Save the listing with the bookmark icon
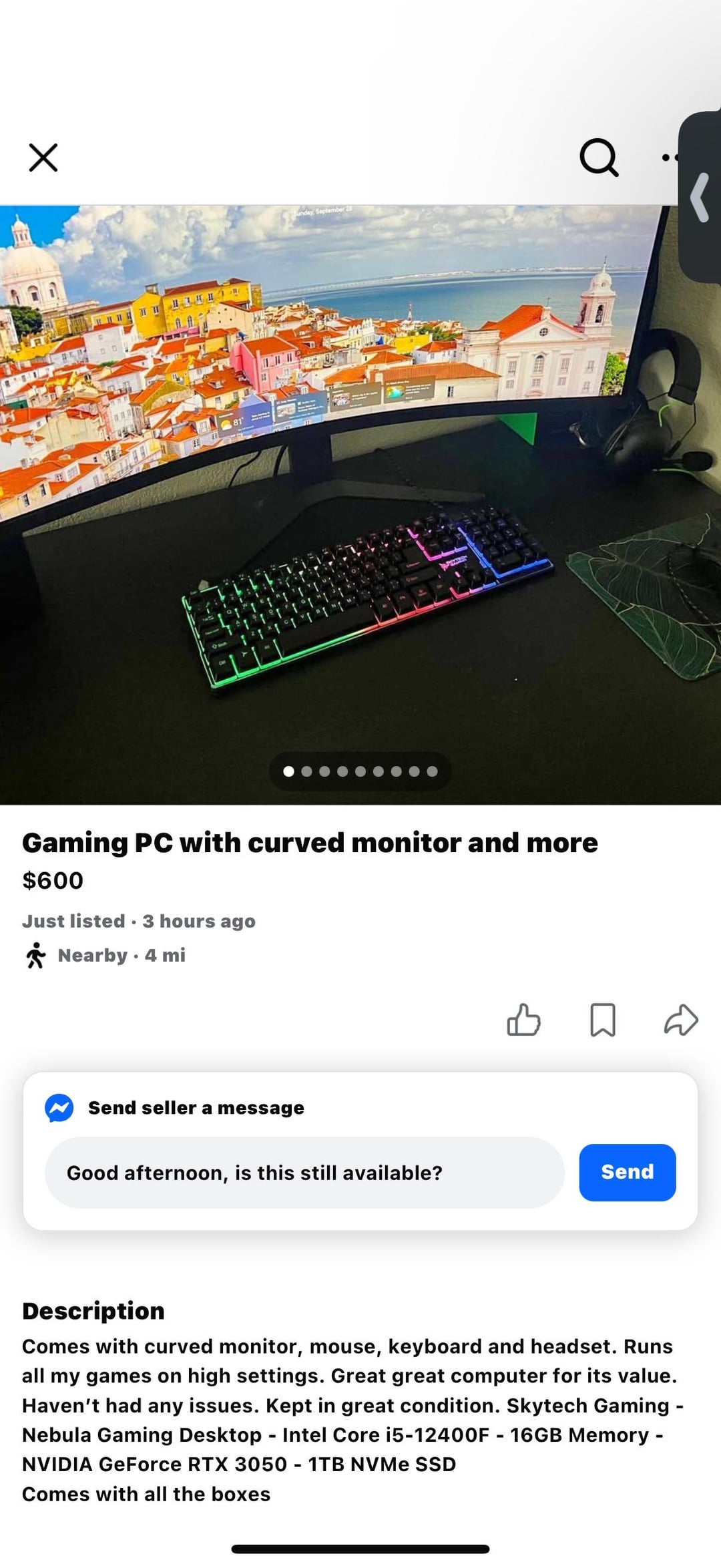Screen dimensions: 721x1568 603,1020
